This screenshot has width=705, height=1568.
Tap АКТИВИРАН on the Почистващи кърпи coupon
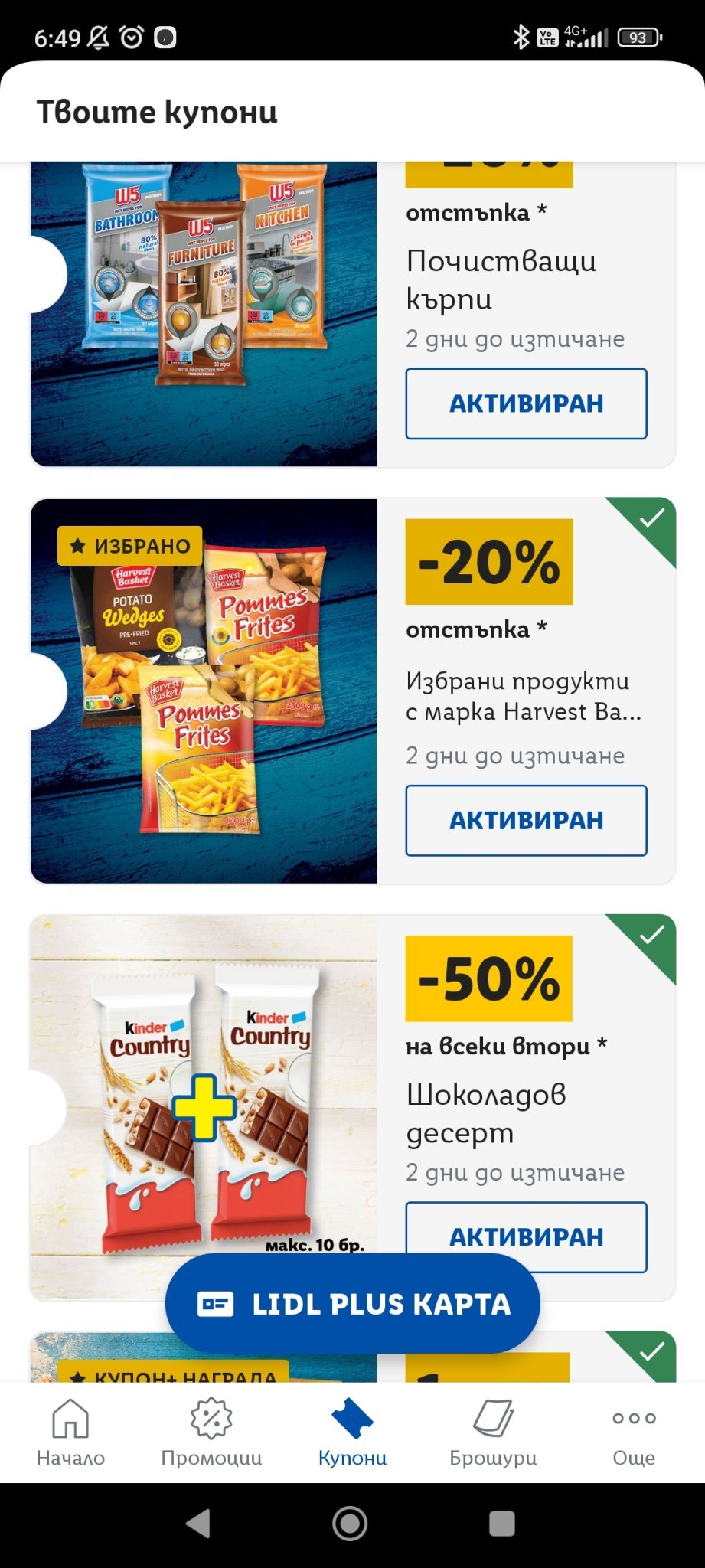(x=526, y=403)
